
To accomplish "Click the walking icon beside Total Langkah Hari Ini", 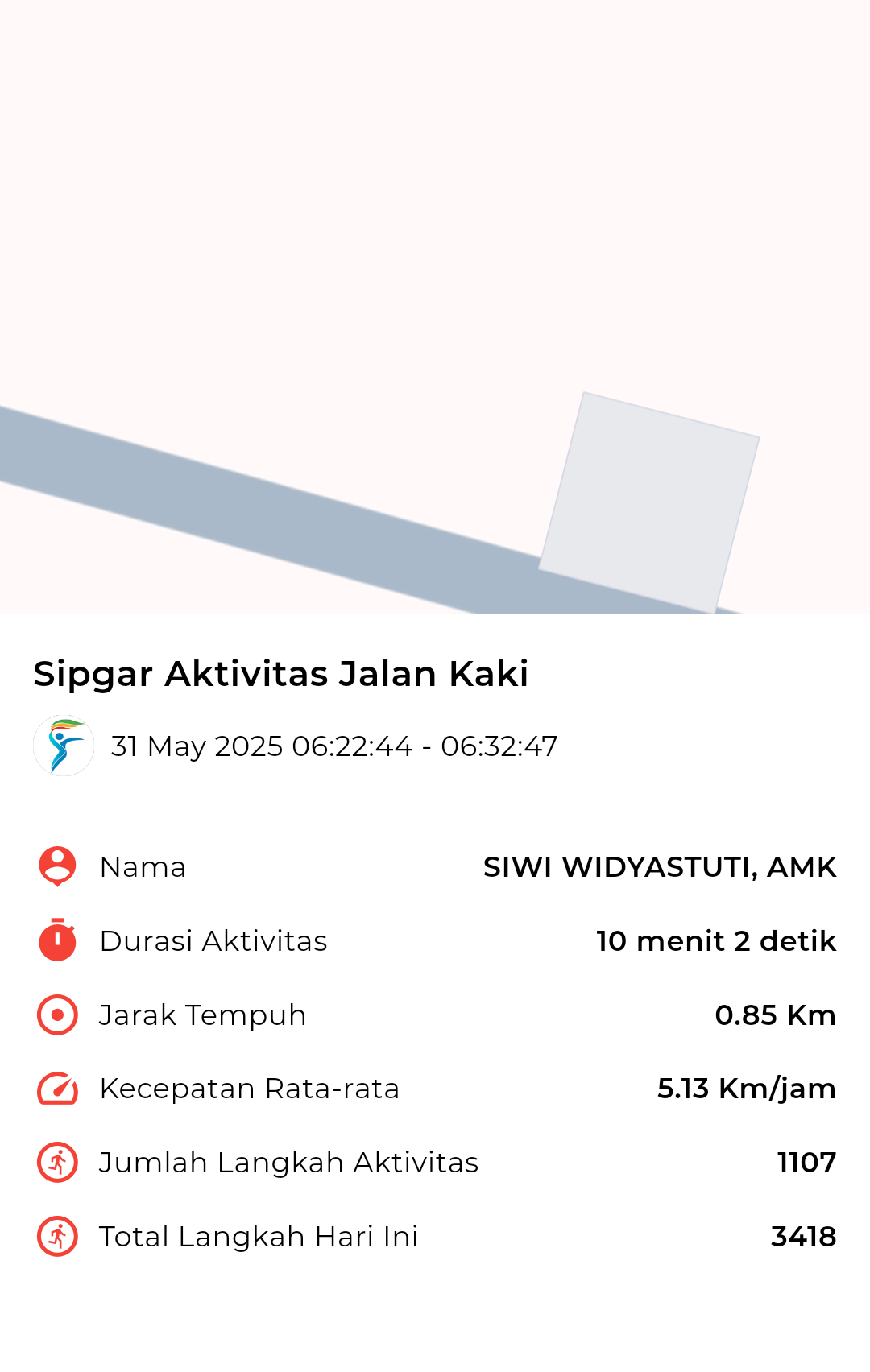I will [56, 1236].
